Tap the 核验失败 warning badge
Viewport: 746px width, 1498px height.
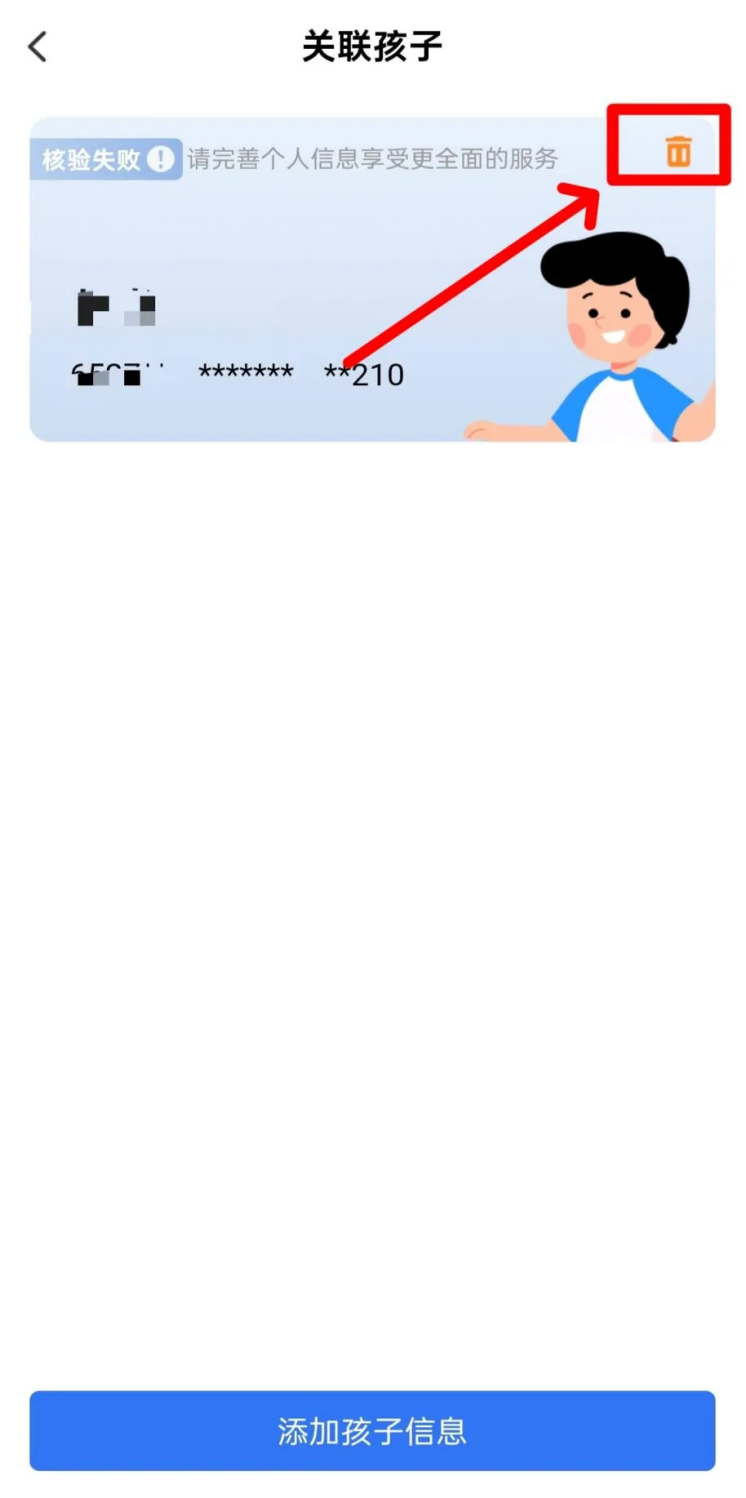[107, 159]
